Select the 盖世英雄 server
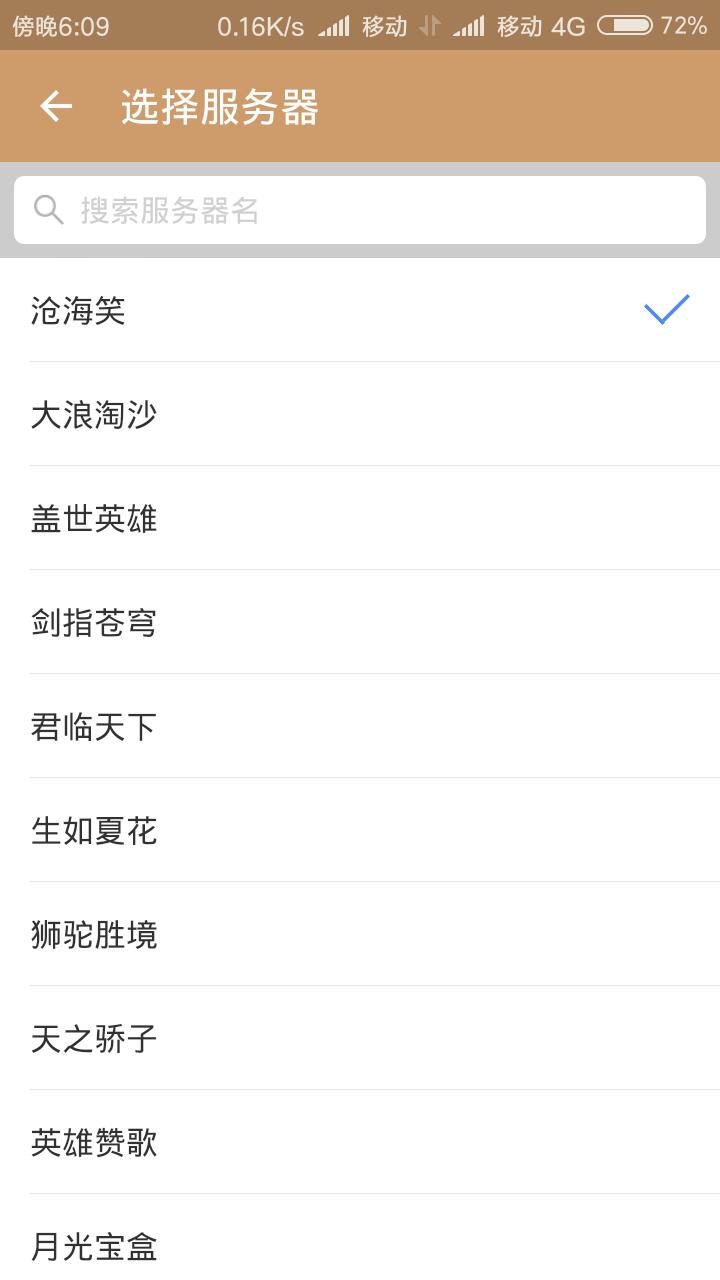 (x=360, y=518)
